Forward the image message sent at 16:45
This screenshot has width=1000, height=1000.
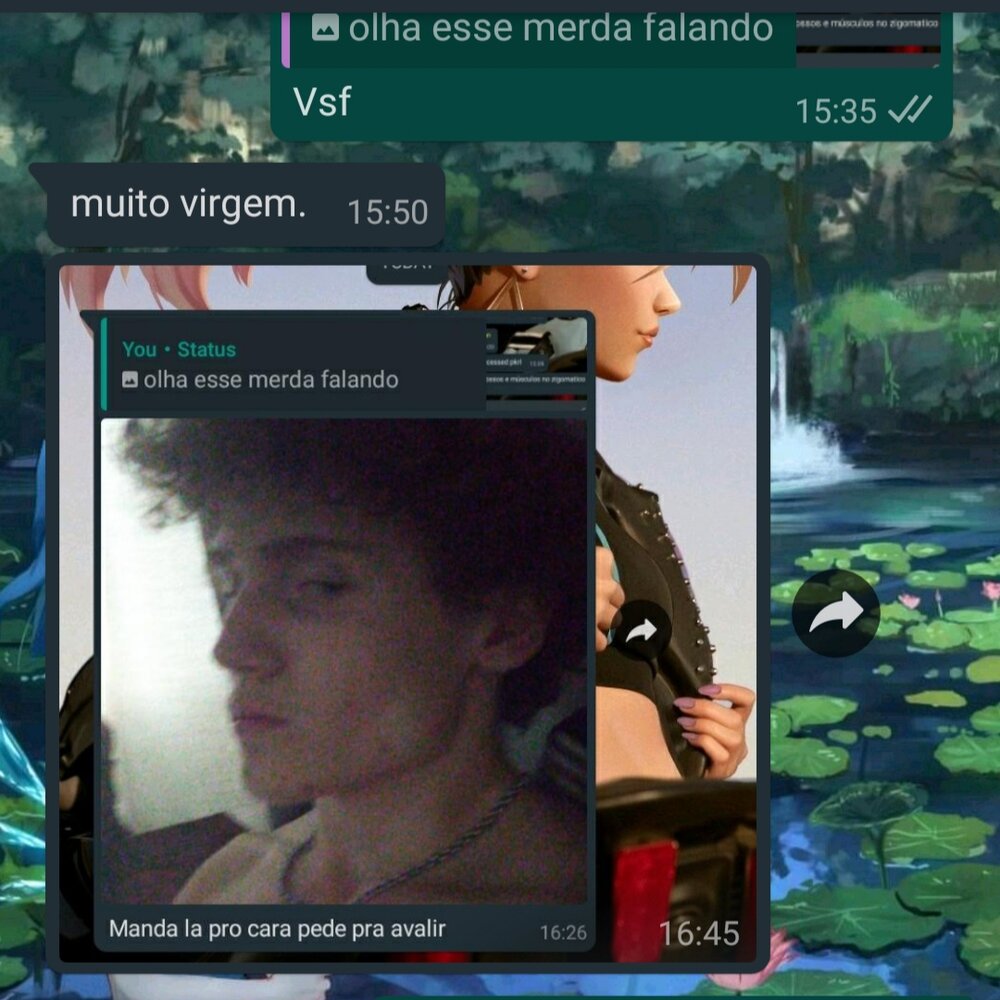pos(836,613)
